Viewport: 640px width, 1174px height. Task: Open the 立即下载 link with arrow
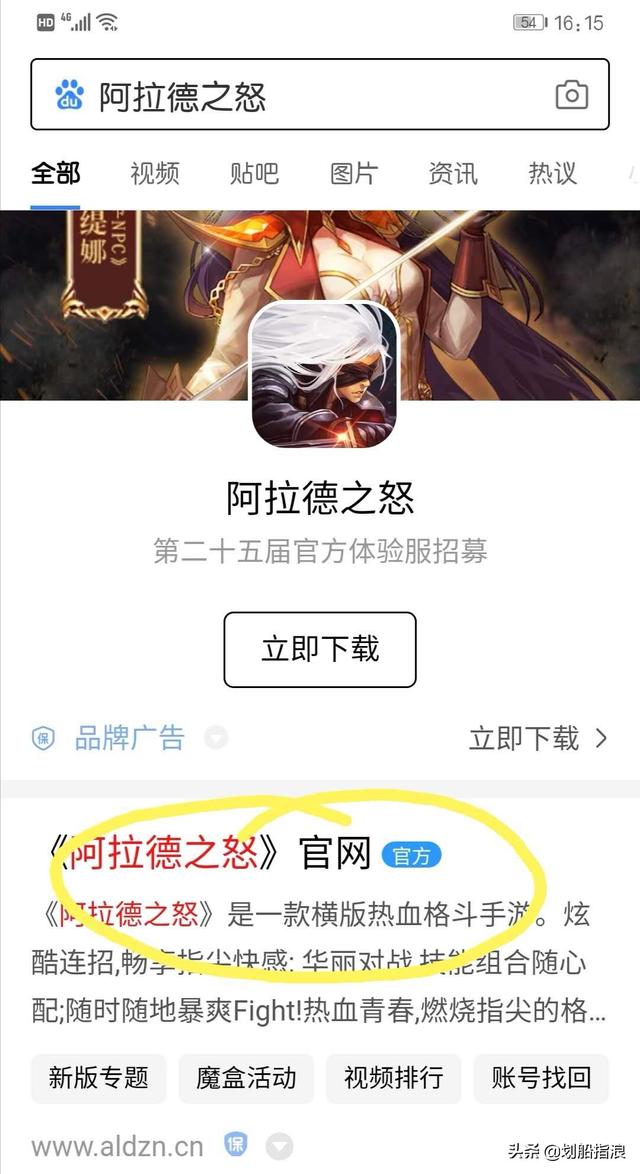539,738
